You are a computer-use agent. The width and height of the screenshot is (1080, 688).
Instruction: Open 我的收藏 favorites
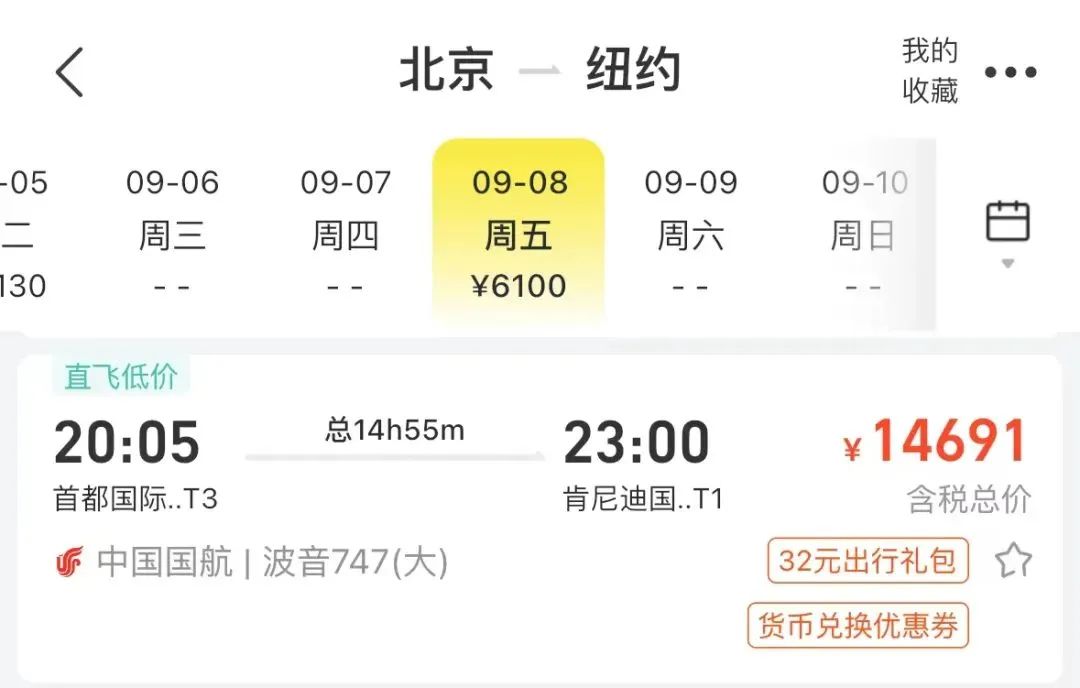(930, 71)
